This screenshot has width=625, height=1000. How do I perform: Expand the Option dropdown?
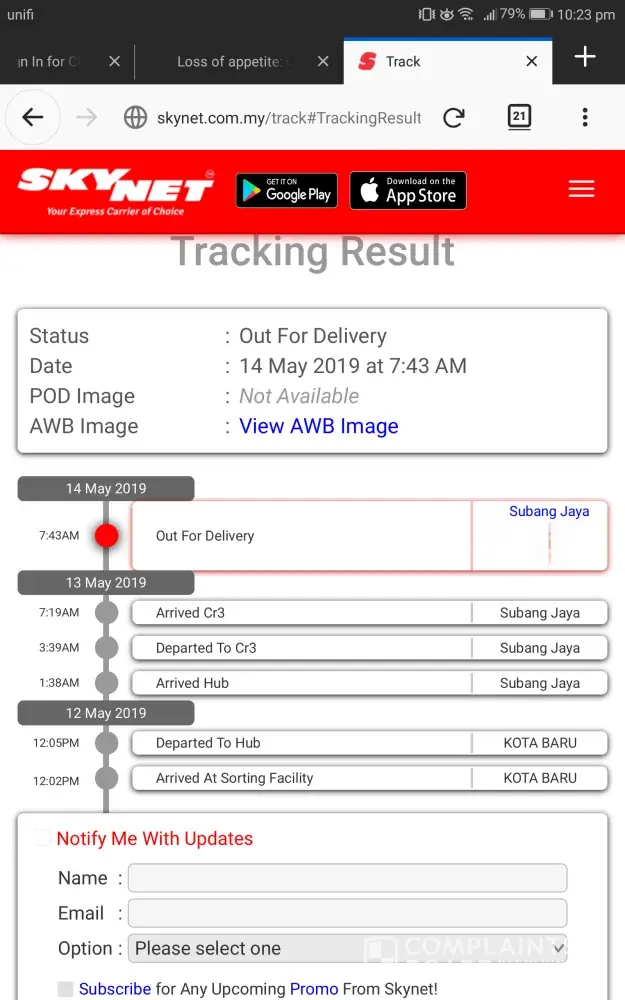tap(347, 948)
